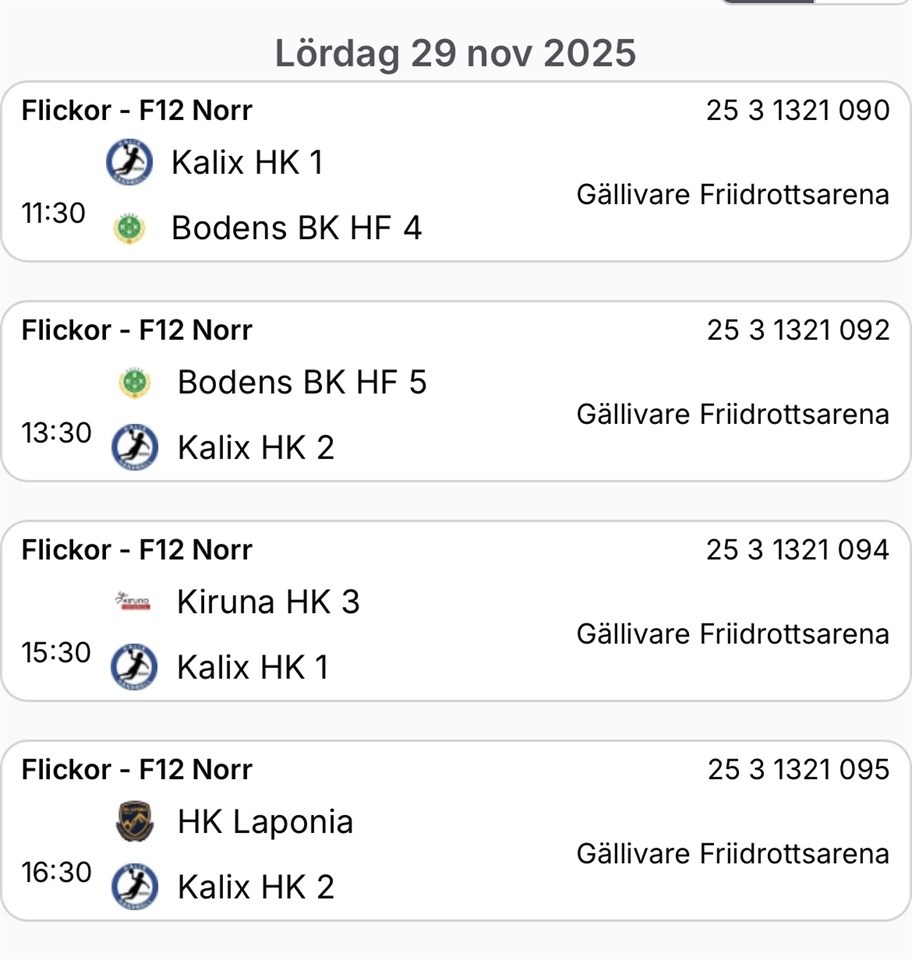Open the 11:30 Kalix HK 1 vs Bodens BK HF 4 match
Viewport: 912px width, 960px height.
click(455, 172)
